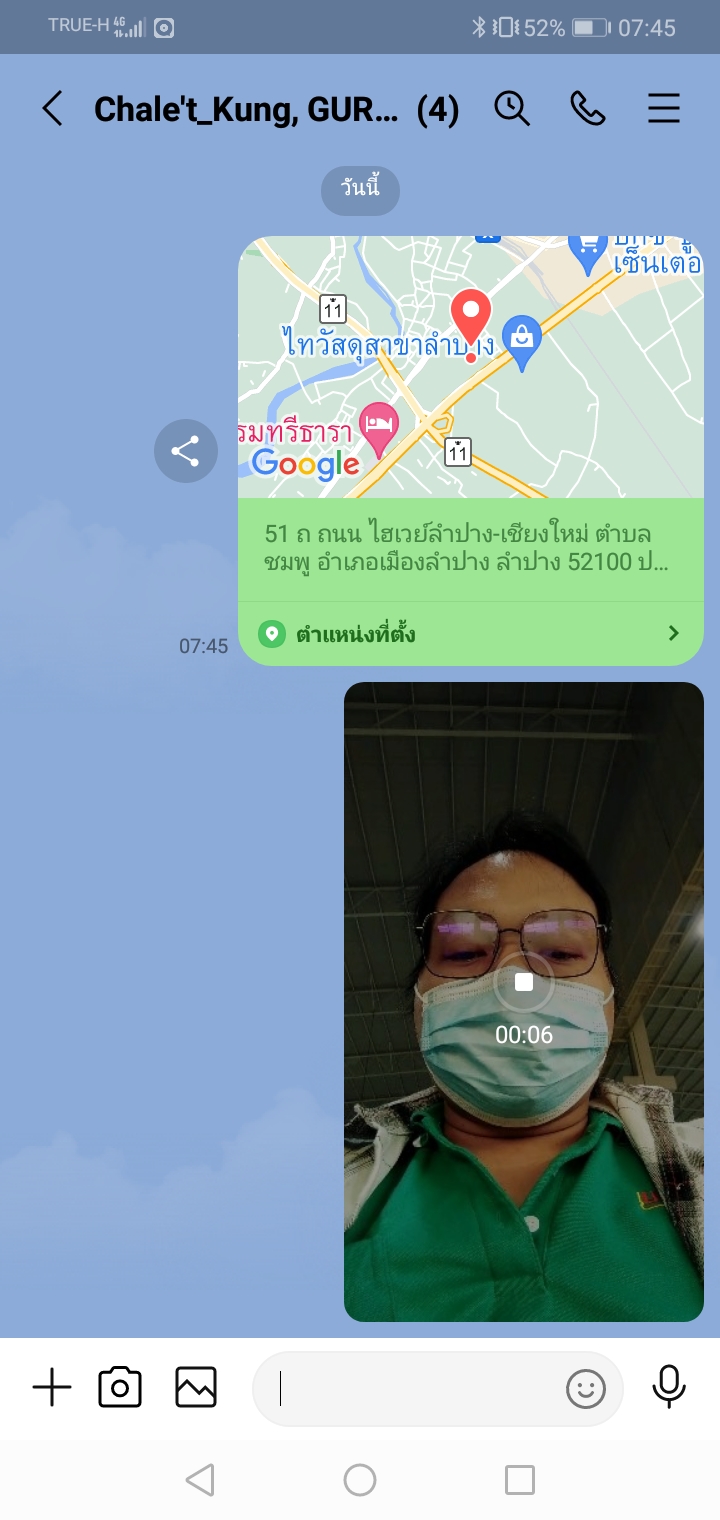Open the plus attachment menu
This screenshot has width=720, height=1520.
[x=52, y=1388]
